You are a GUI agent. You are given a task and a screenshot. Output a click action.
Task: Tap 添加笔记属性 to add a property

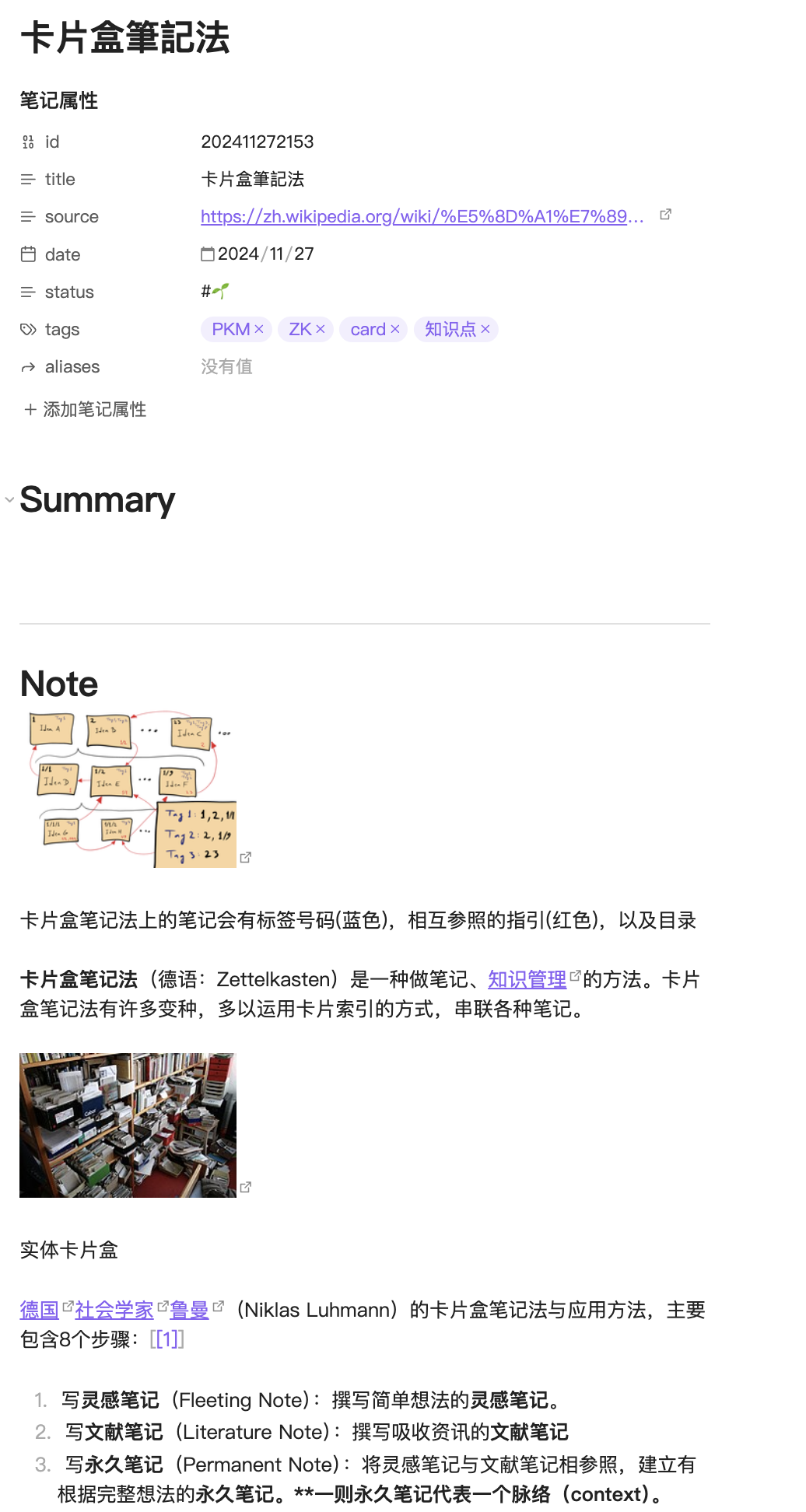pos(86,409)
